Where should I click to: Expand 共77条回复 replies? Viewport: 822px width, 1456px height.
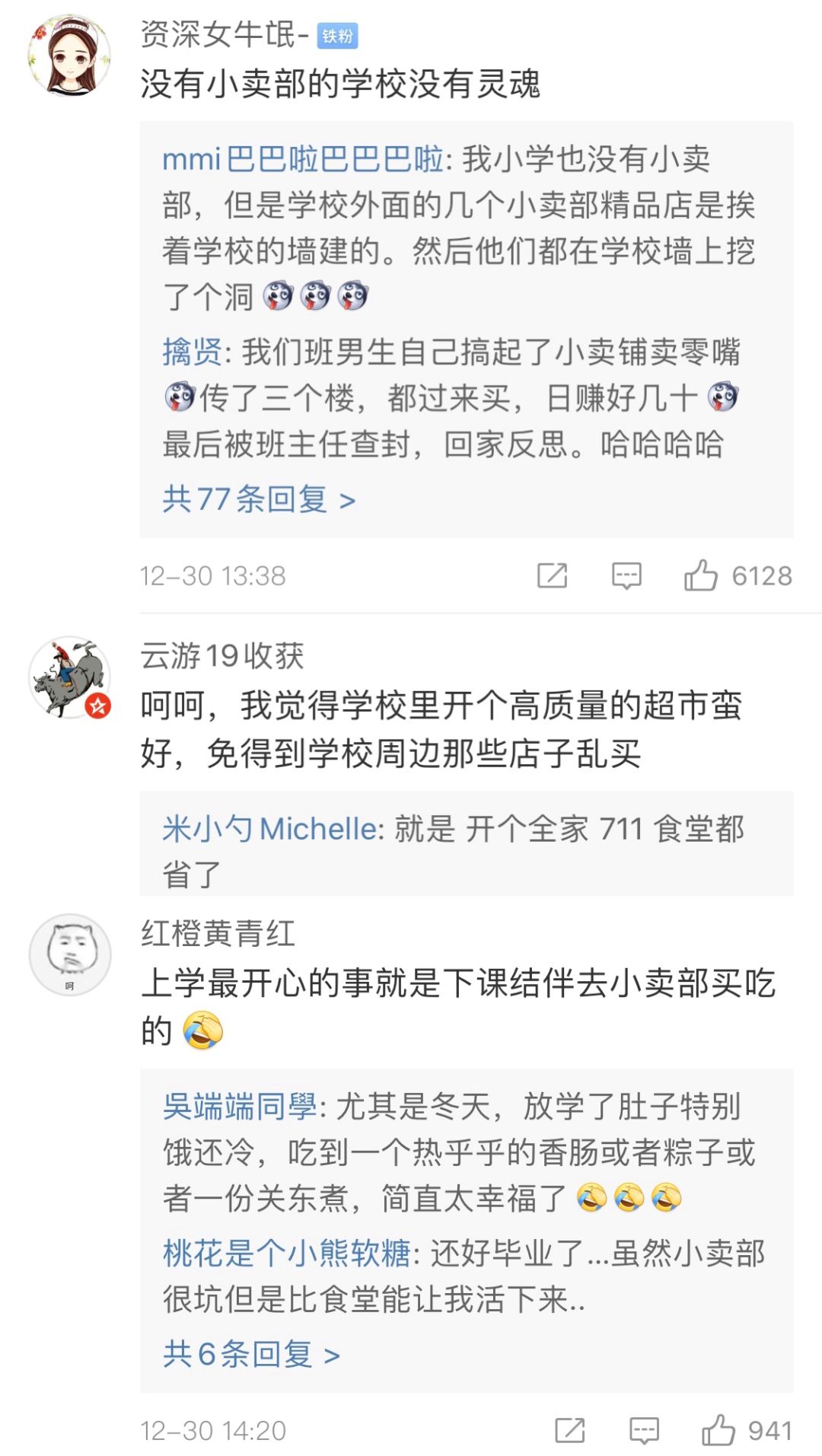click(259, 499)
